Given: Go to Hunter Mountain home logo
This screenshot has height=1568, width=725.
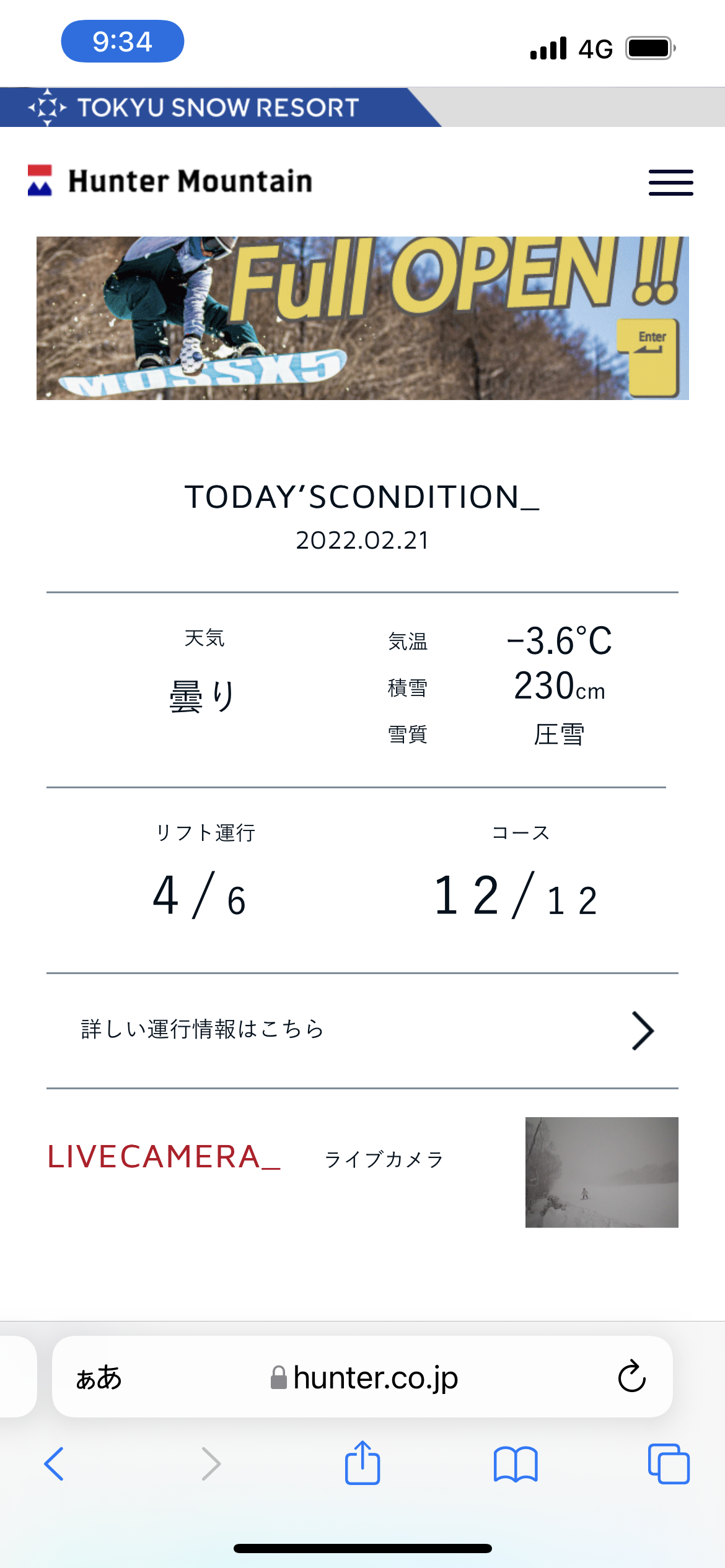Looking at the screenshot, I should coord(170,181).
